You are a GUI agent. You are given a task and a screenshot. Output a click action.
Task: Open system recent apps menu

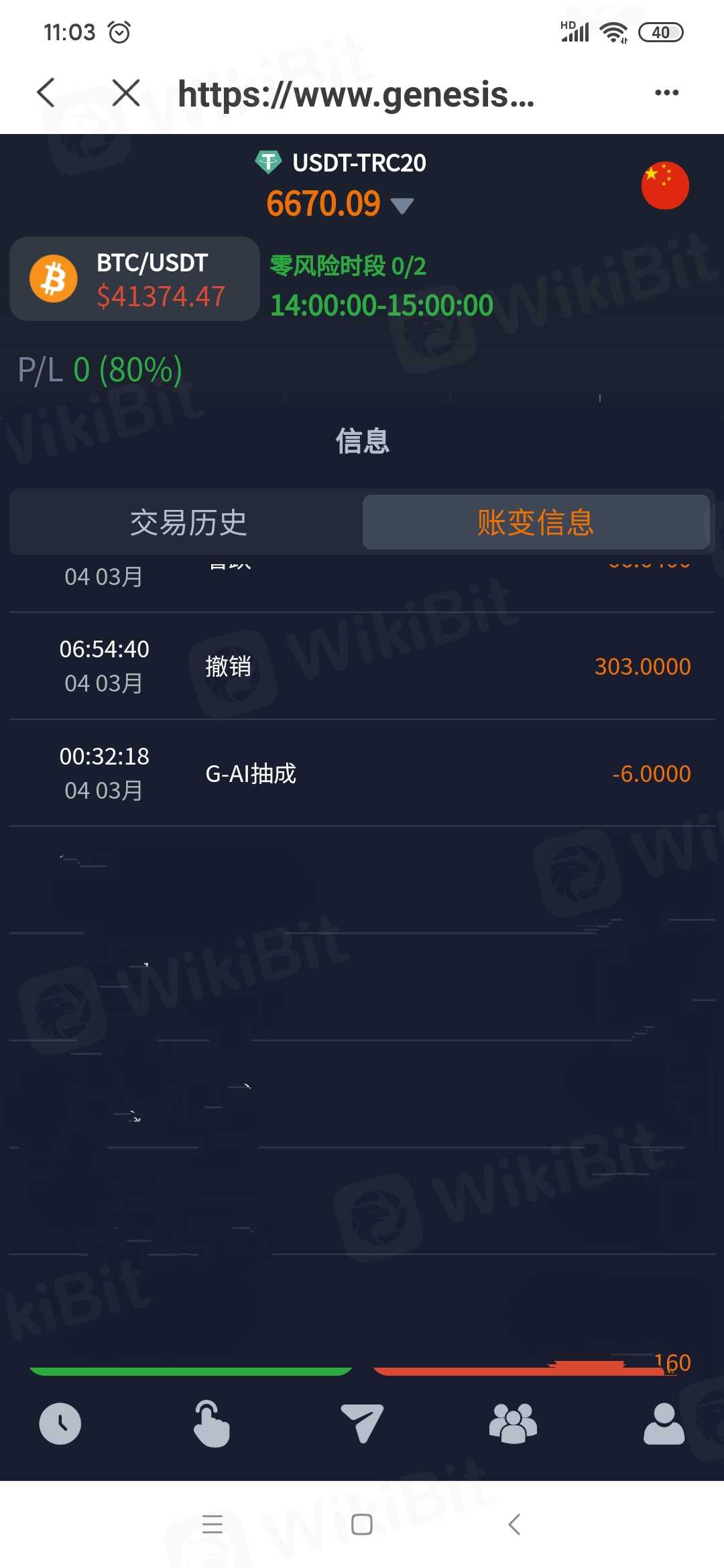click(212, 1524)
